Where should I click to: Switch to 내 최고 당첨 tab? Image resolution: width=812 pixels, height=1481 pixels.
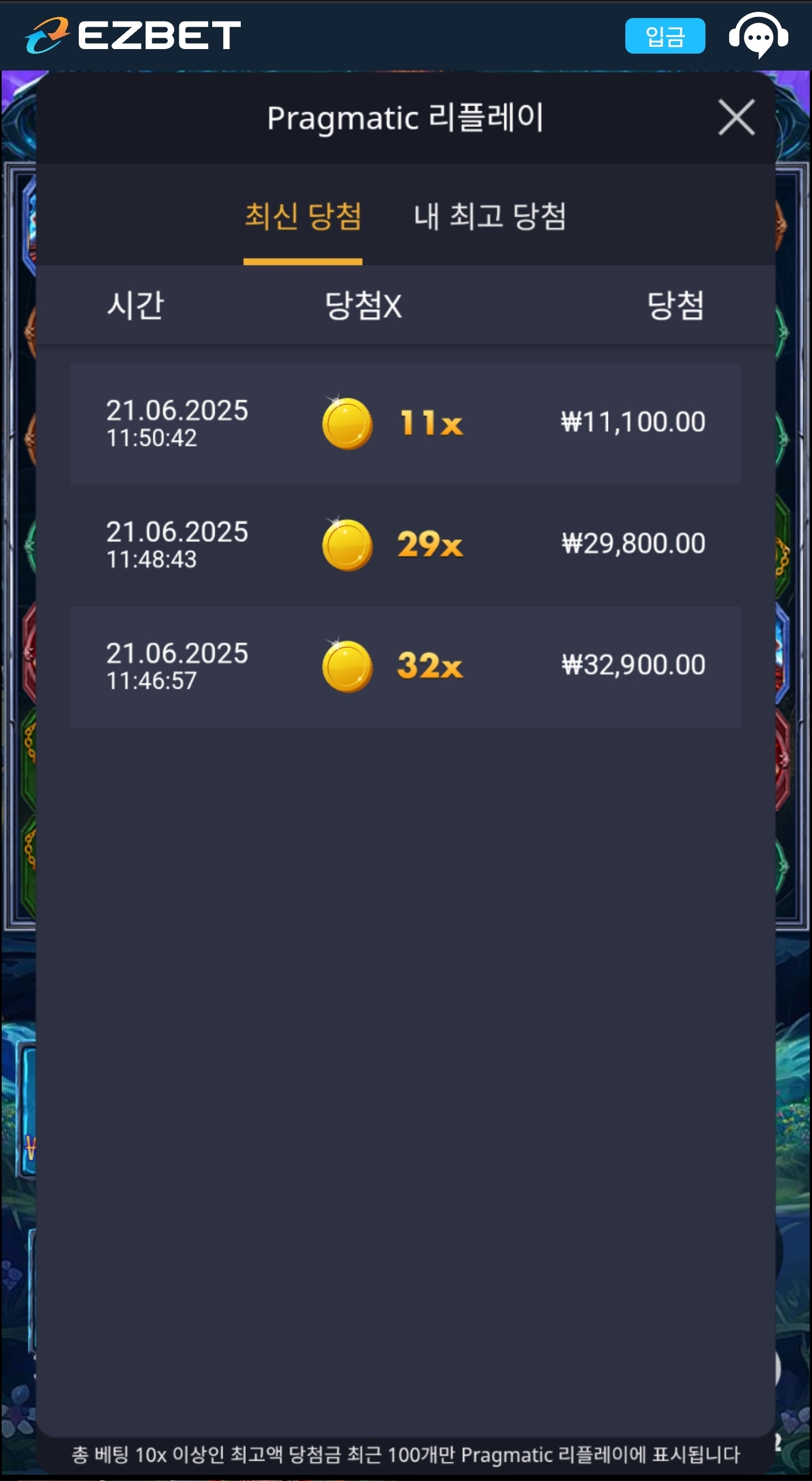[x=489, y=217]
